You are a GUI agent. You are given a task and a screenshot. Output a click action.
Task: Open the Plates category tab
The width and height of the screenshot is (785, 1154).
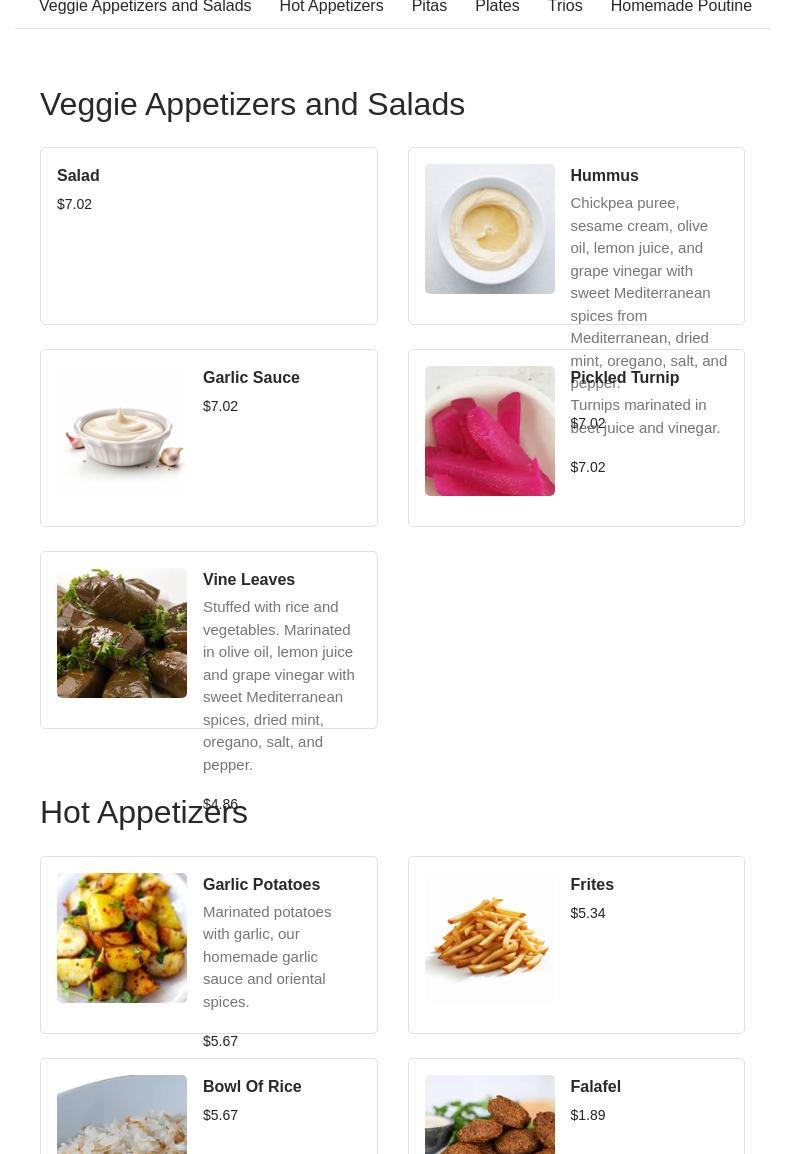point(497,7)
